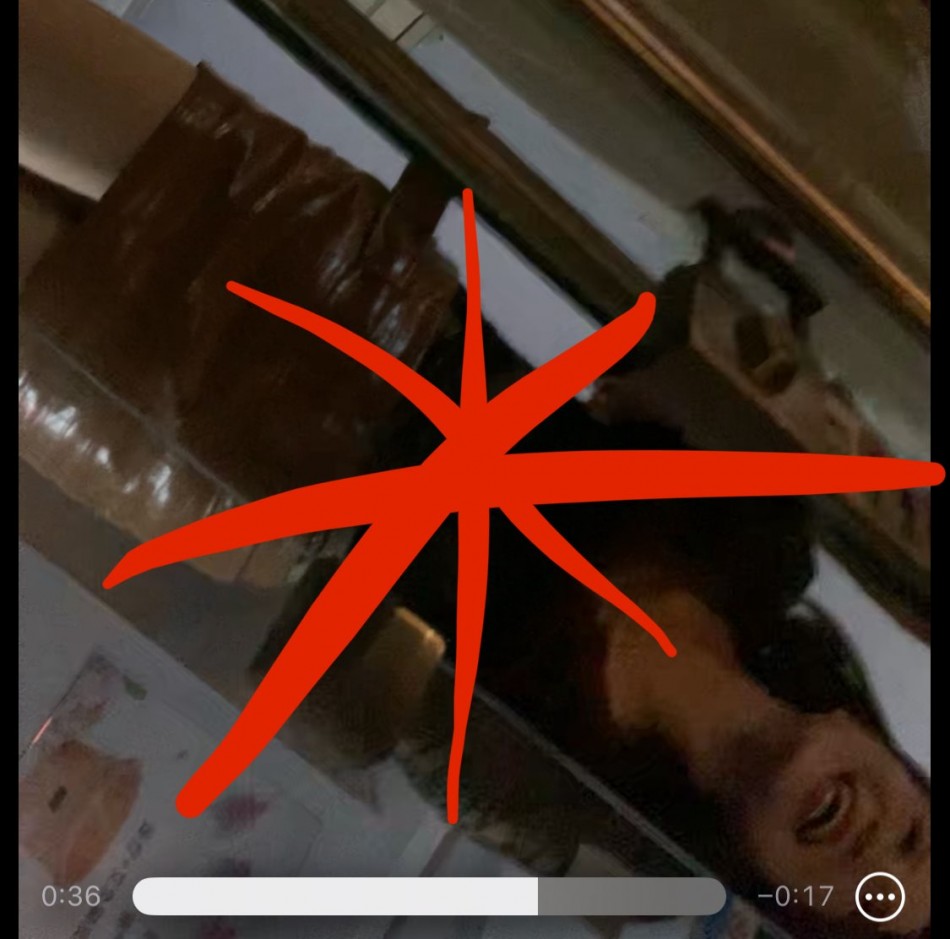The width and height of the screenshot is (950, 939).
Task: Tap the video progress bar to seek
Action: point(430,896)
